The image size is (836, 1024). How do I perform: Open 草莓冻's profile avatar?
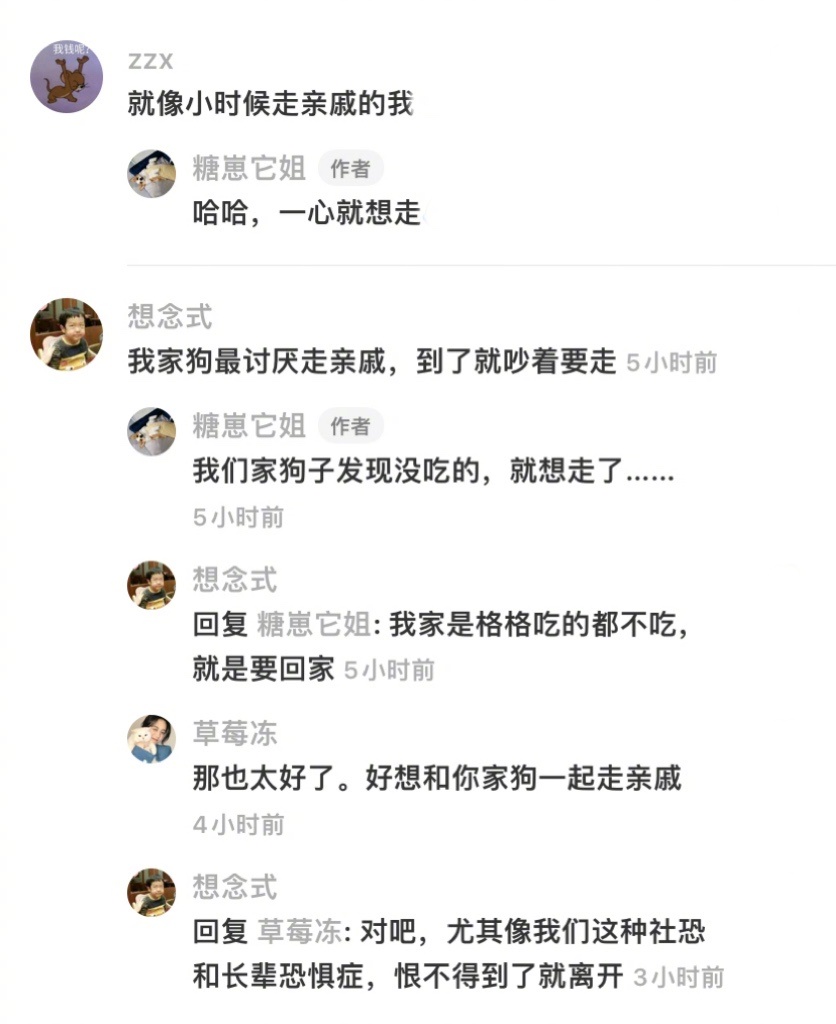tap(152, 739)
